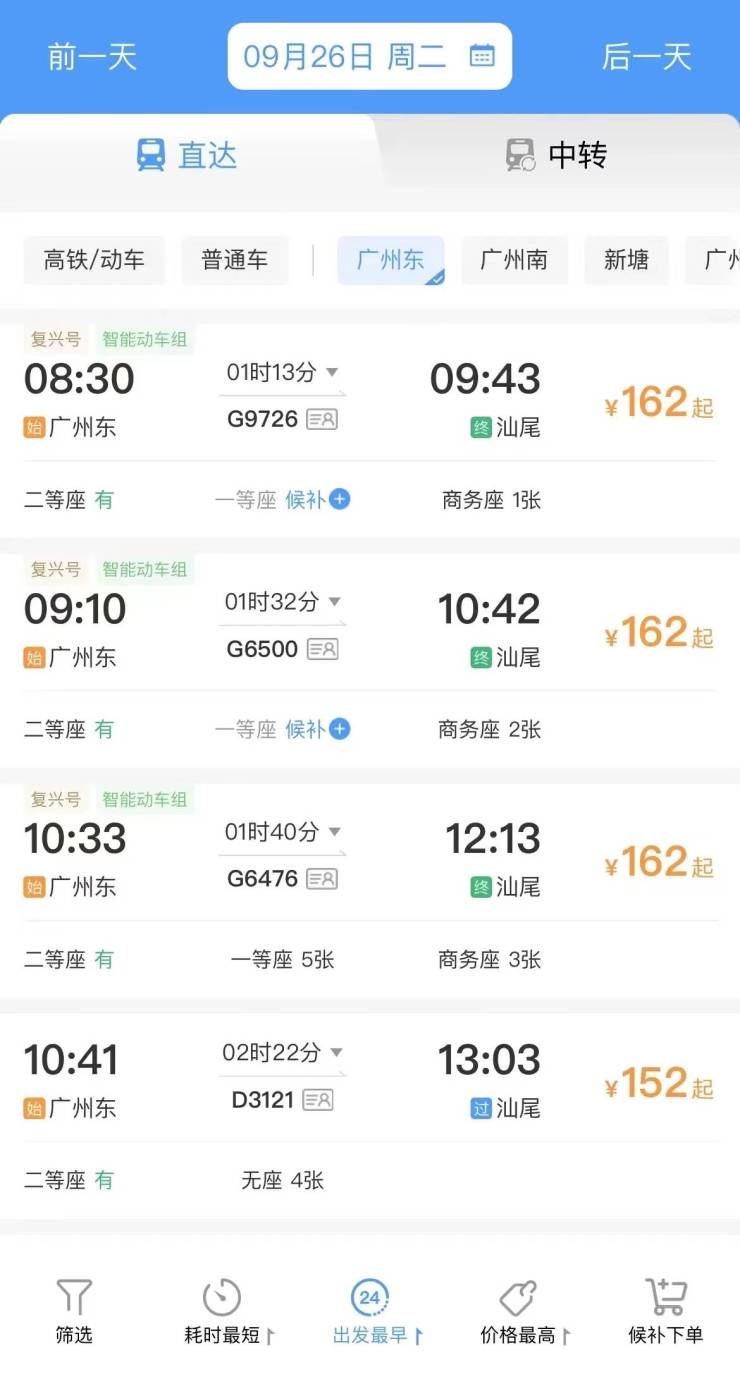Open the 筛选 filter options
This screenshot has width=740, height=1384.
tap(74, 1311)
